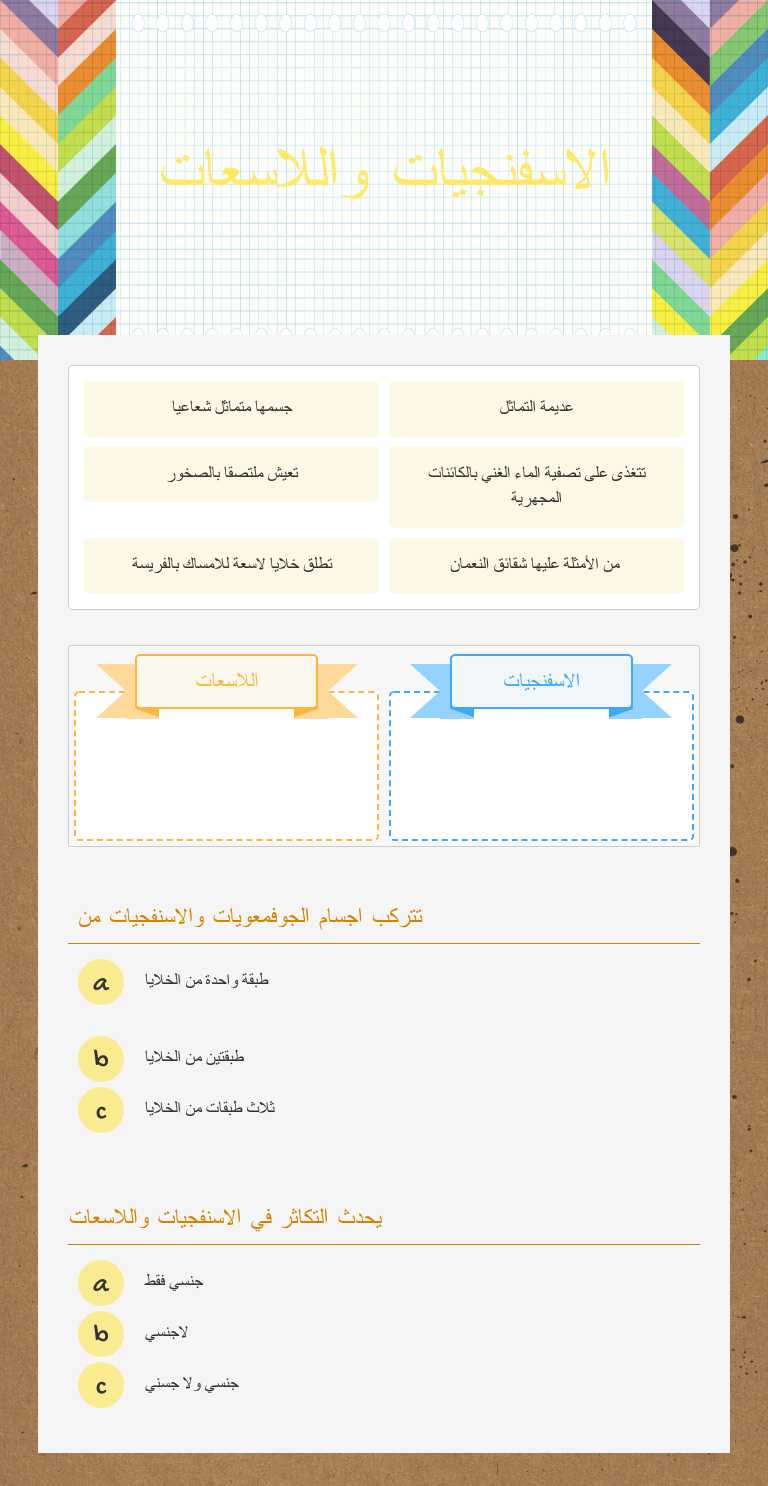Click the card تطلق خلايا لاسعة للامساك بالفريسة
Screen dimensions: 768x1486
230,565
